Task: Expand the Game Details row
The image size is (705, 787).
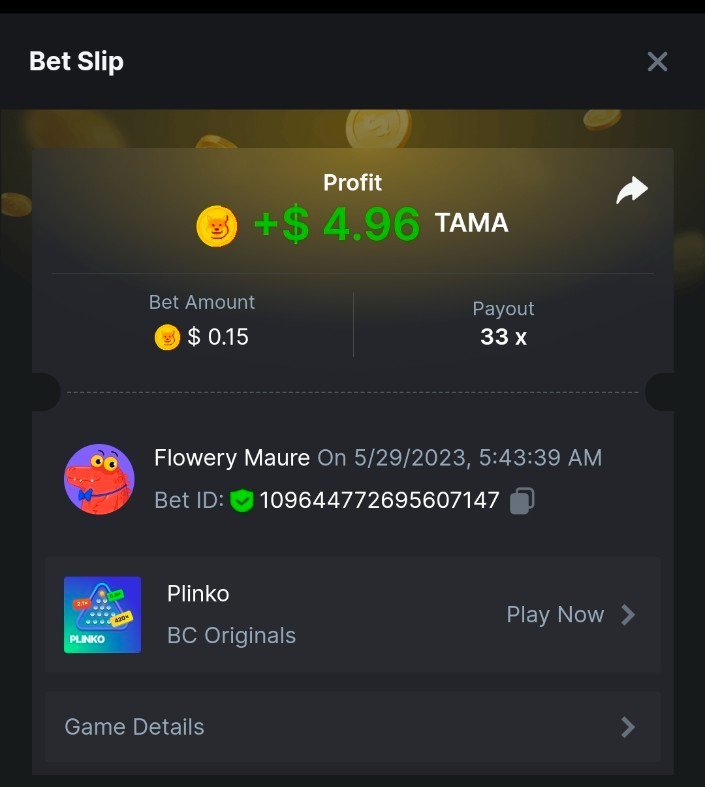Action: (x=352, y=727)
